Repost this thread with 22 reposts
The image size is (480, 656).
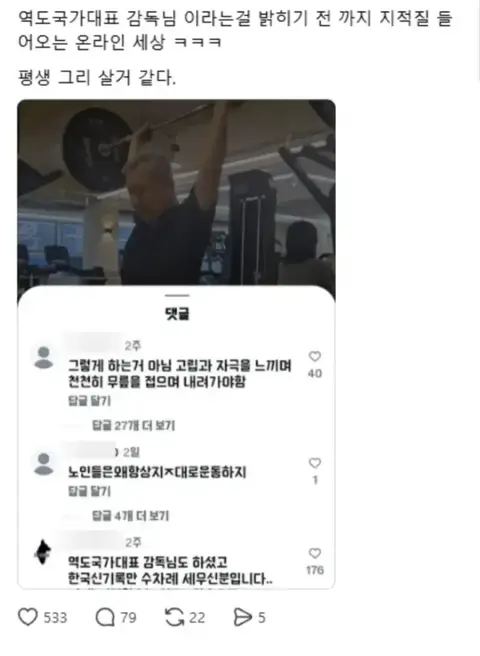(175, 617)
